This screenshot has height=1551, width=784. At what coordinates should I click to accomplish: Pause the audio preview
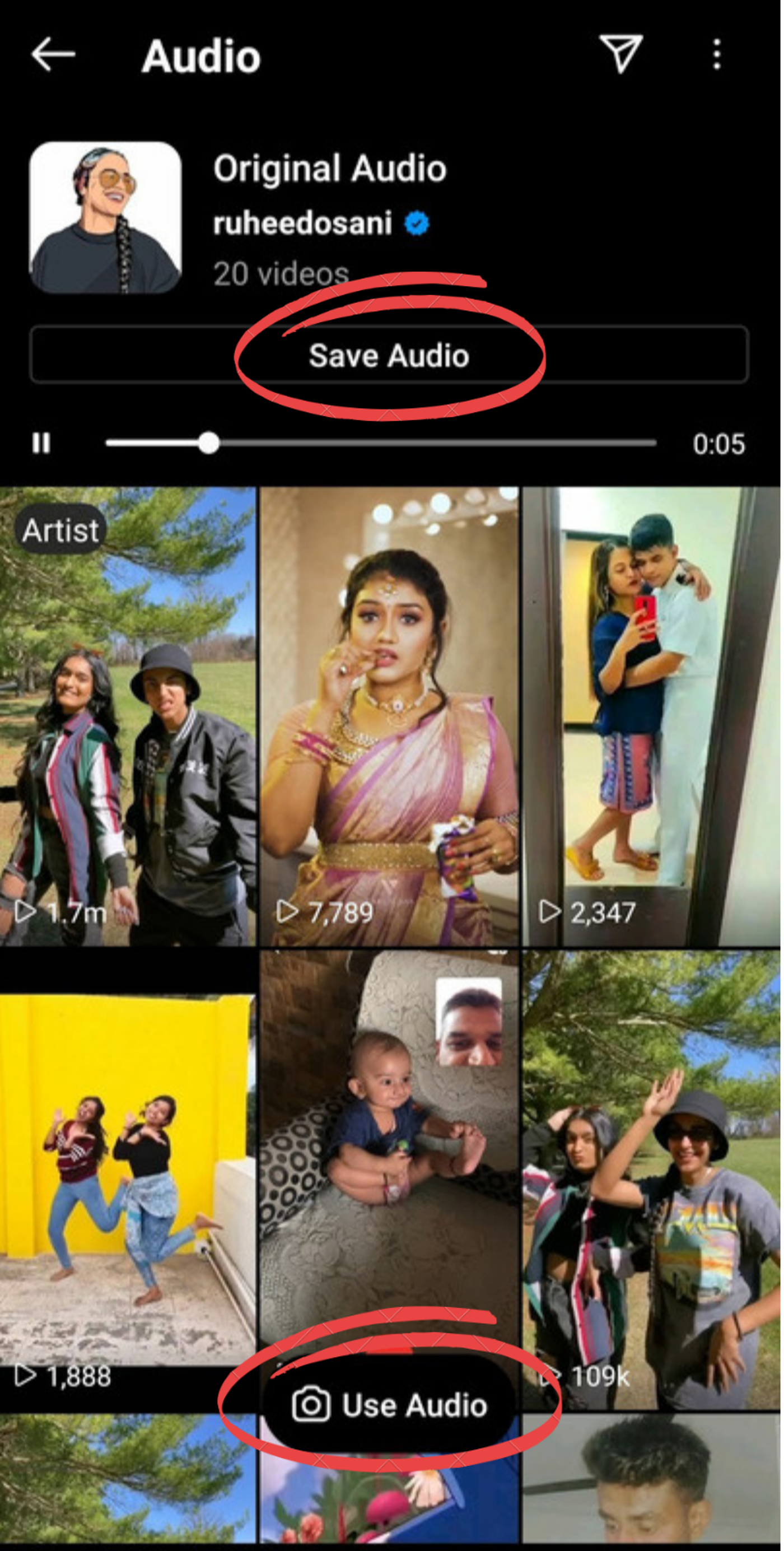[41, 443]
